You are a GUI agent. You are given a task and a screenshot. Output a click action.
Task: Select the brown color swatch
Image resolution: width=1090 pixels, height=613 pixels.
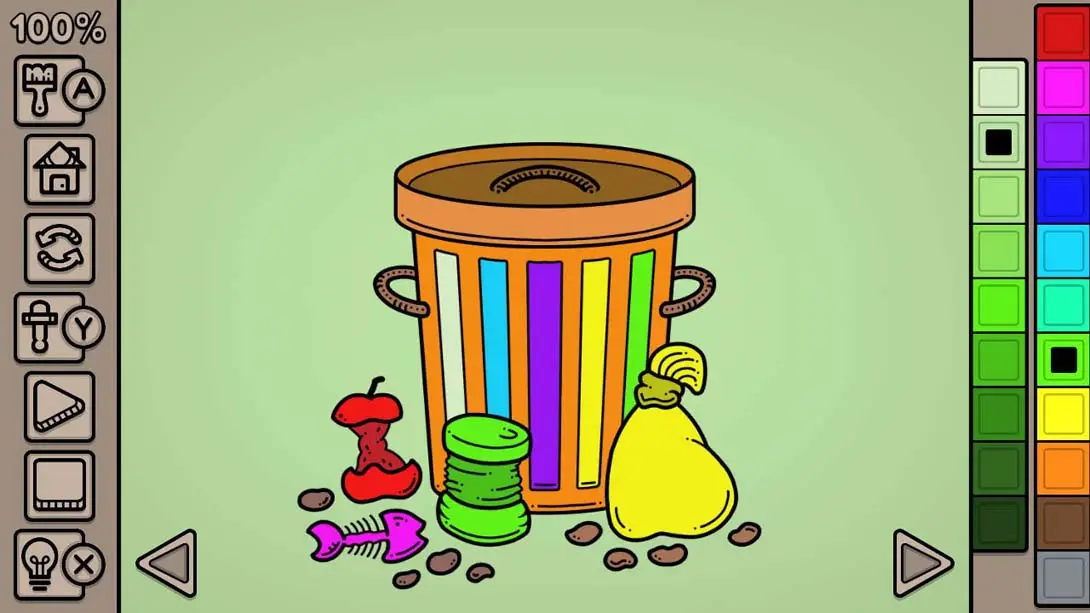pos(1062,522)
